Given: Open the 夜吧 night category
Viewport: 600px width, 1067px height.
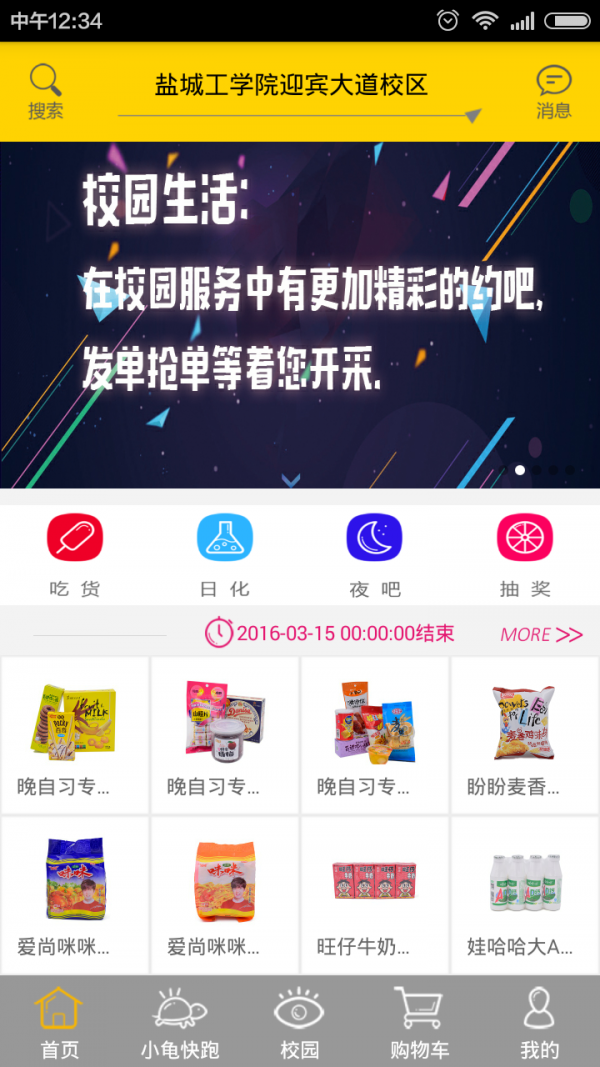Looking at the screenshot, I should click(374, 555).
